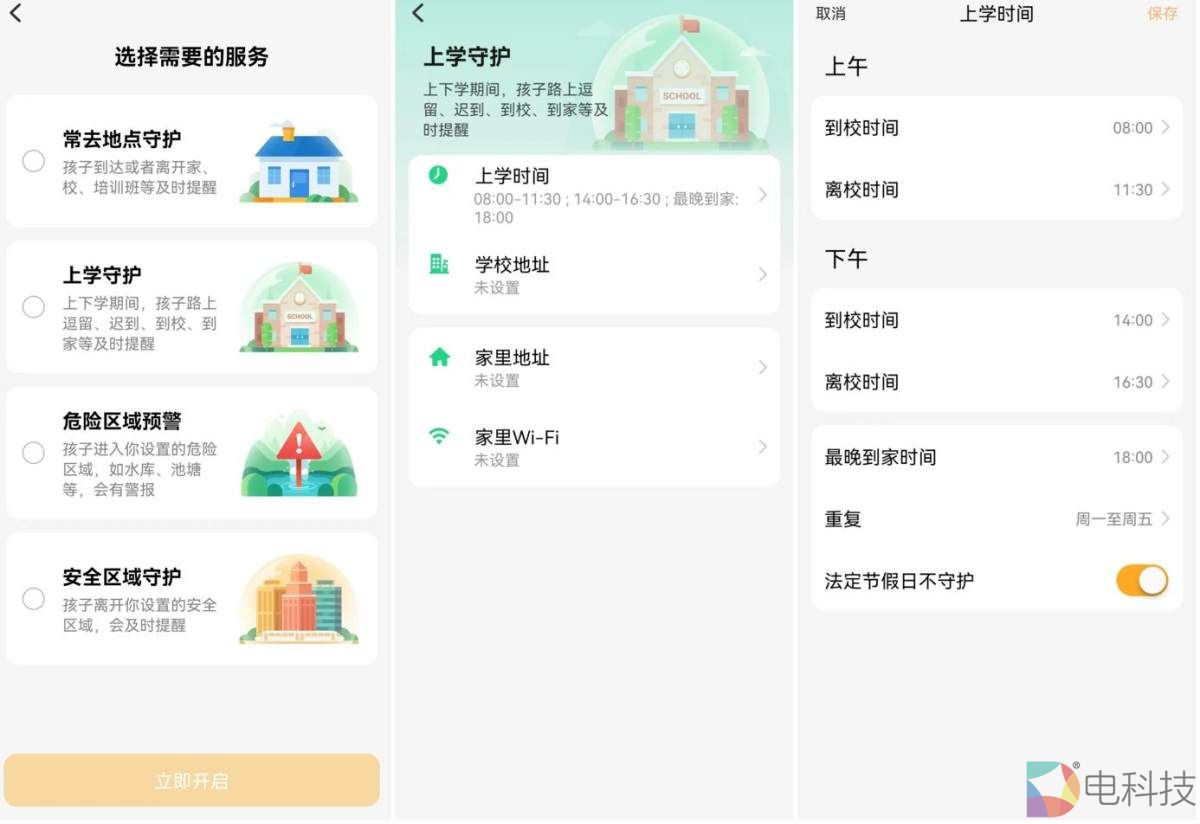
Task: Select the 上学守护 service radio button
Action: [34, 307]
